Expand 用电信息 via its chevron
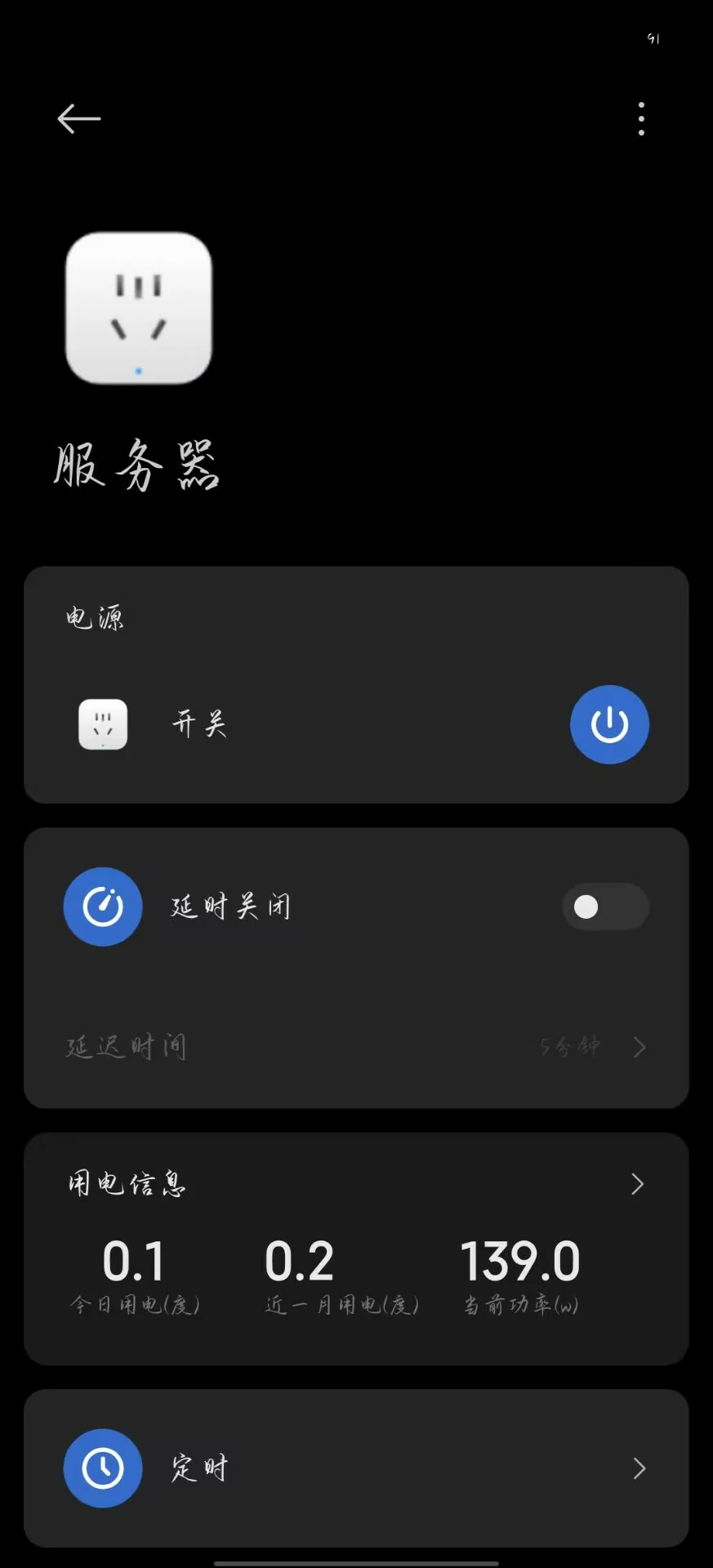 tap(637, 1183)
